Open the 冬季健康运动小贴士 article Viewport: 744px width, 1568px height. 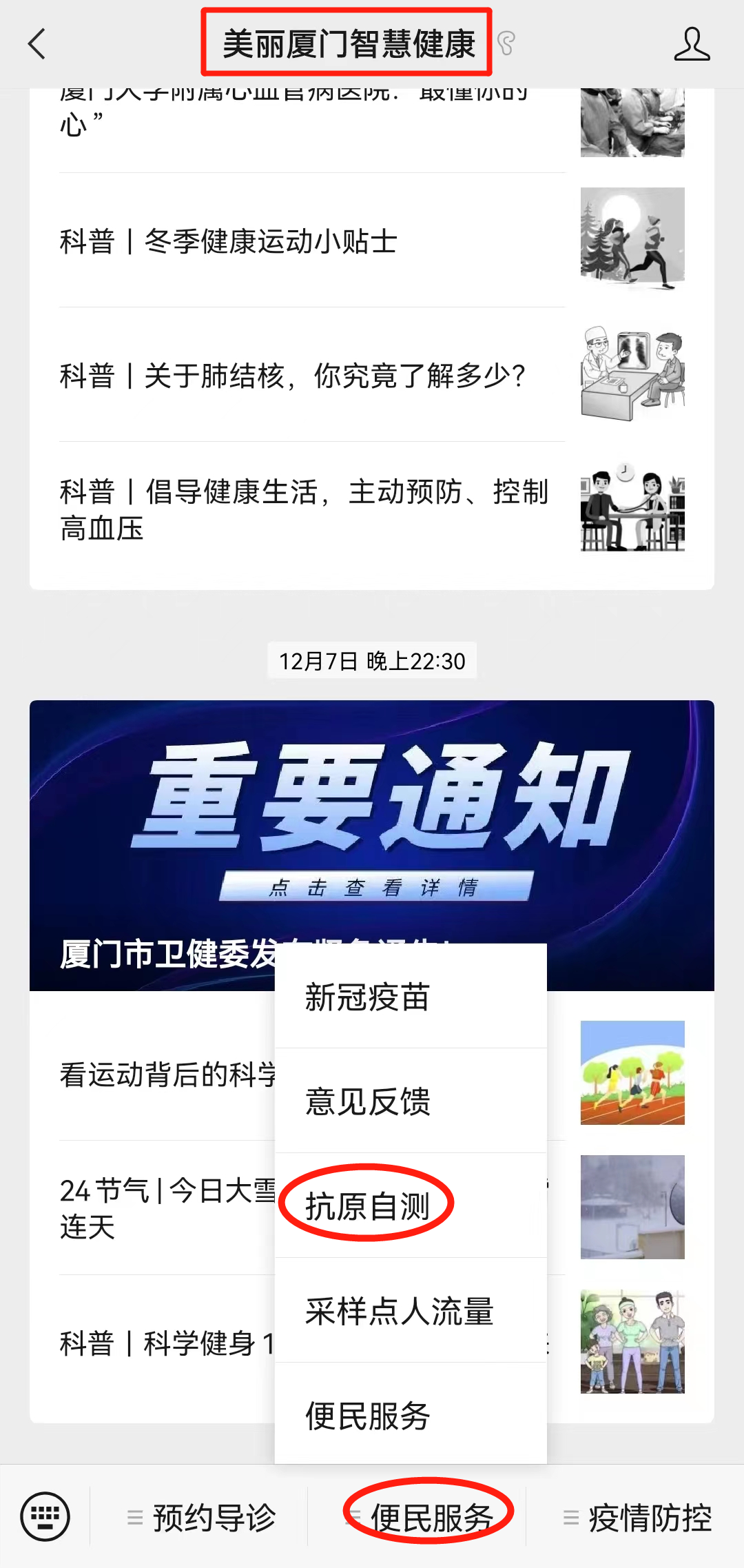pos(227,243)
